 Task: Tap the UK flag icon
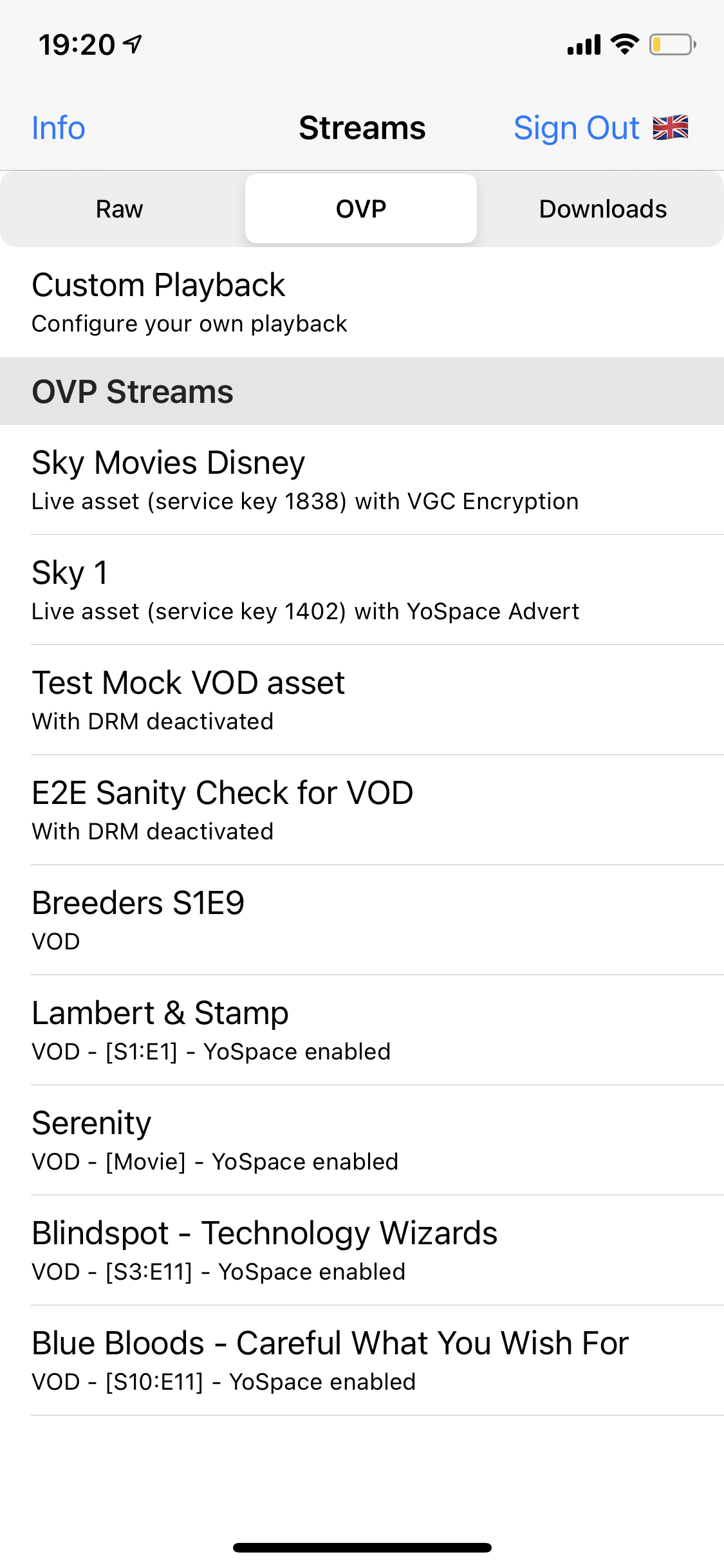pos(671,127)
